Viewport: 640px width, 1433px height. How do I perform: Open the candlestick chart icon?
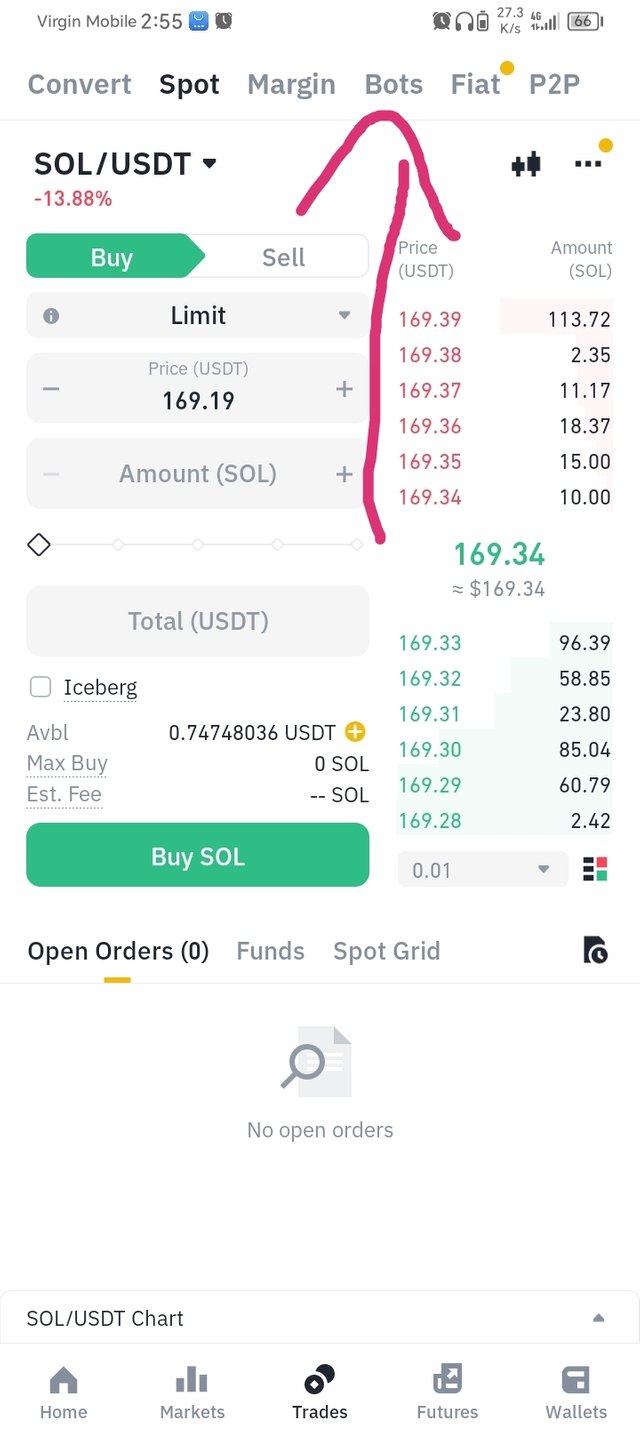(526, 165)
